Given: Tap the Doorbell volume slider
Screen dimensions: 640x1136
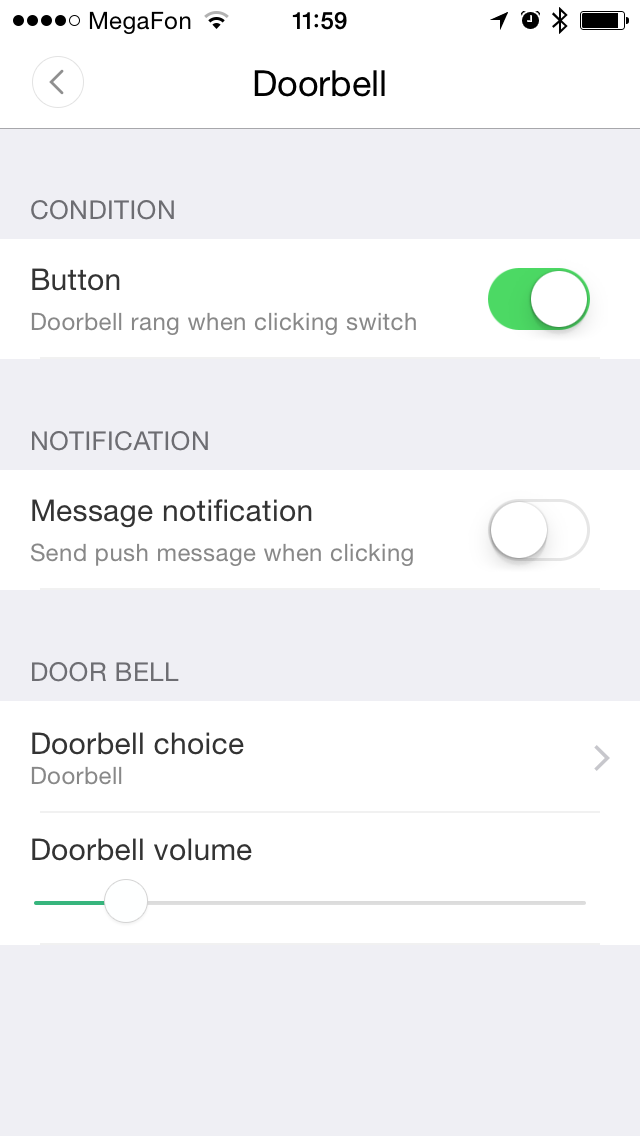Looking at the screenshot, I should pos(310,903).
